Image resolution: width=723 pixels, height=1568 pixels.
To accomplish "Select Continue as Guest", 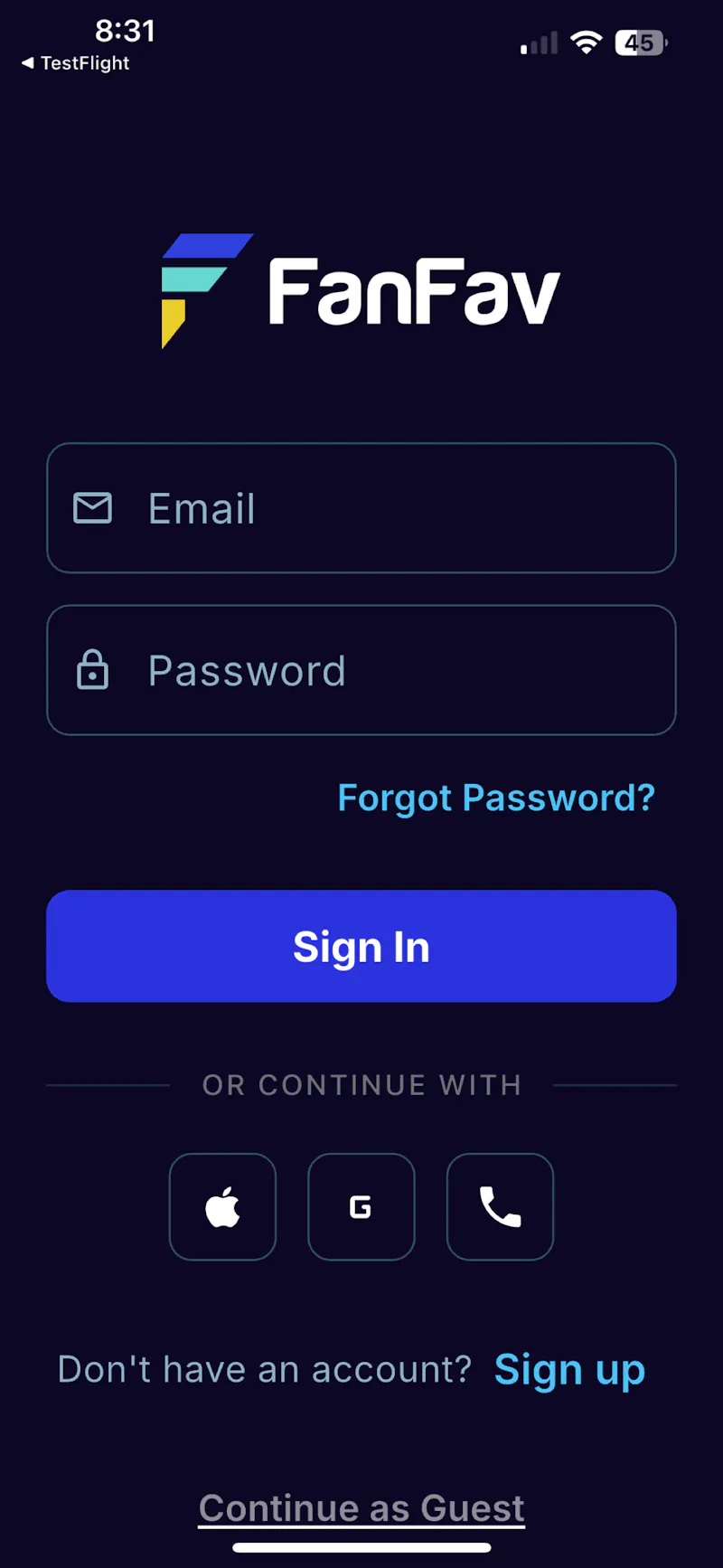I will 361,1508.
